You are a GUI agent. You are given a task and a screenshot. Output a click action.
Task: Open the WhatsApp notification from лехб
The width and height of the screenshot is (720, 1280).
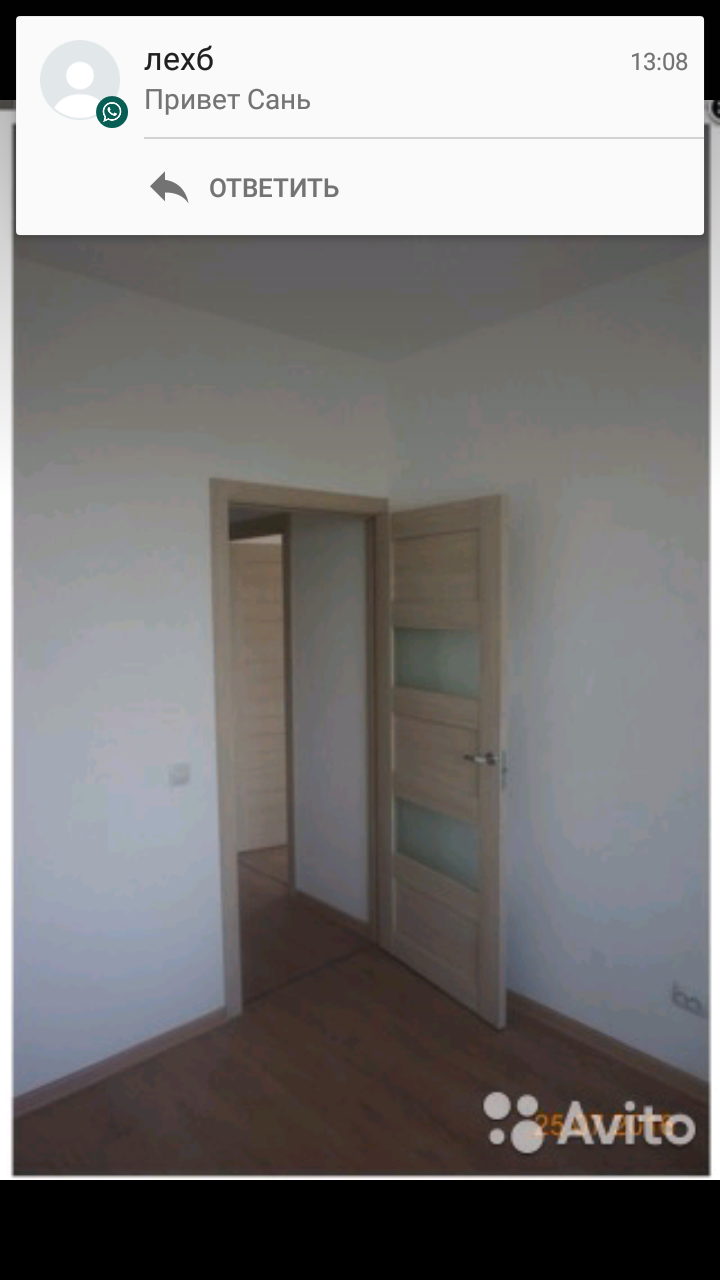click(380, 80)
